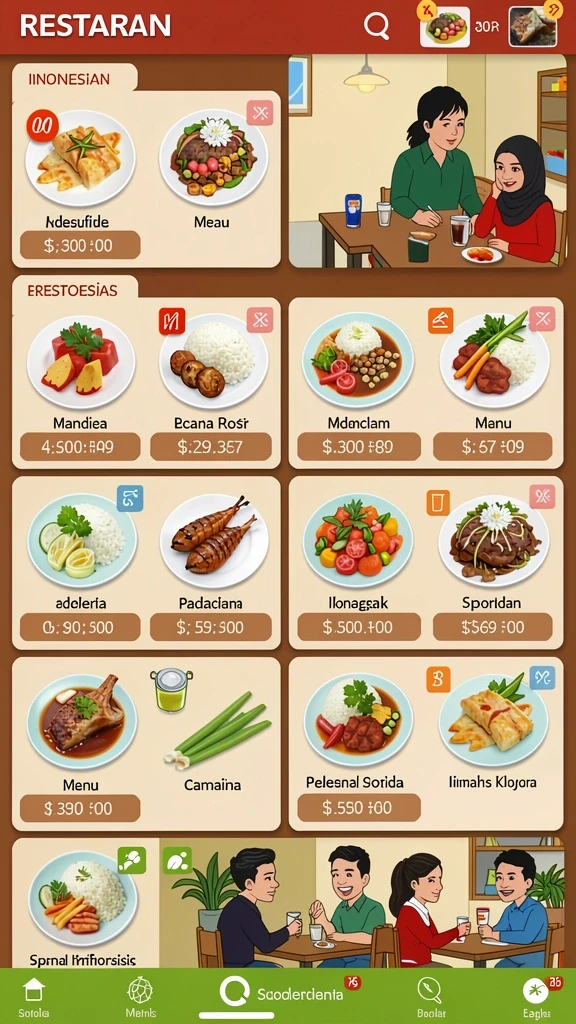The image size is (576, 1024).
Task: Open the search icon in the header
Action: pyautogui.click(x=377, y=25)
